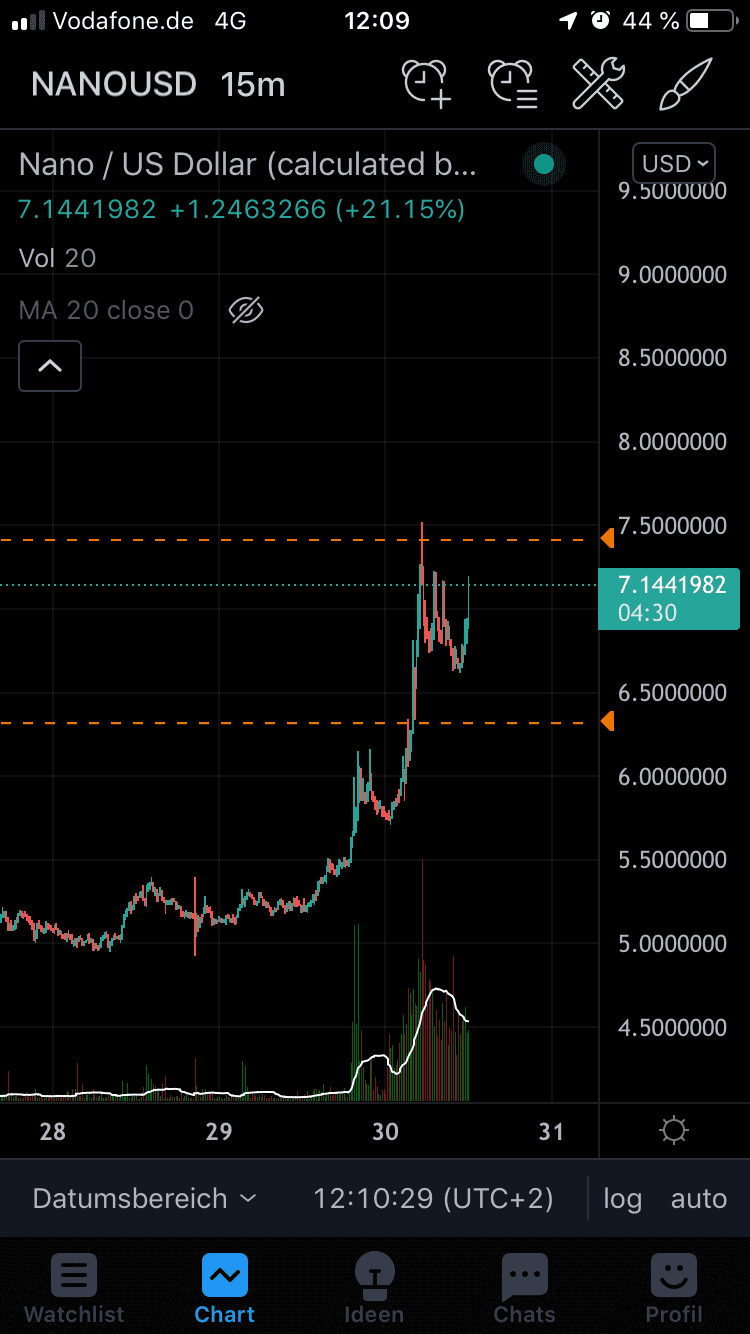Open indicators and tools settings
Screen dimensions: 750x1334
click(x=599, y=83)
